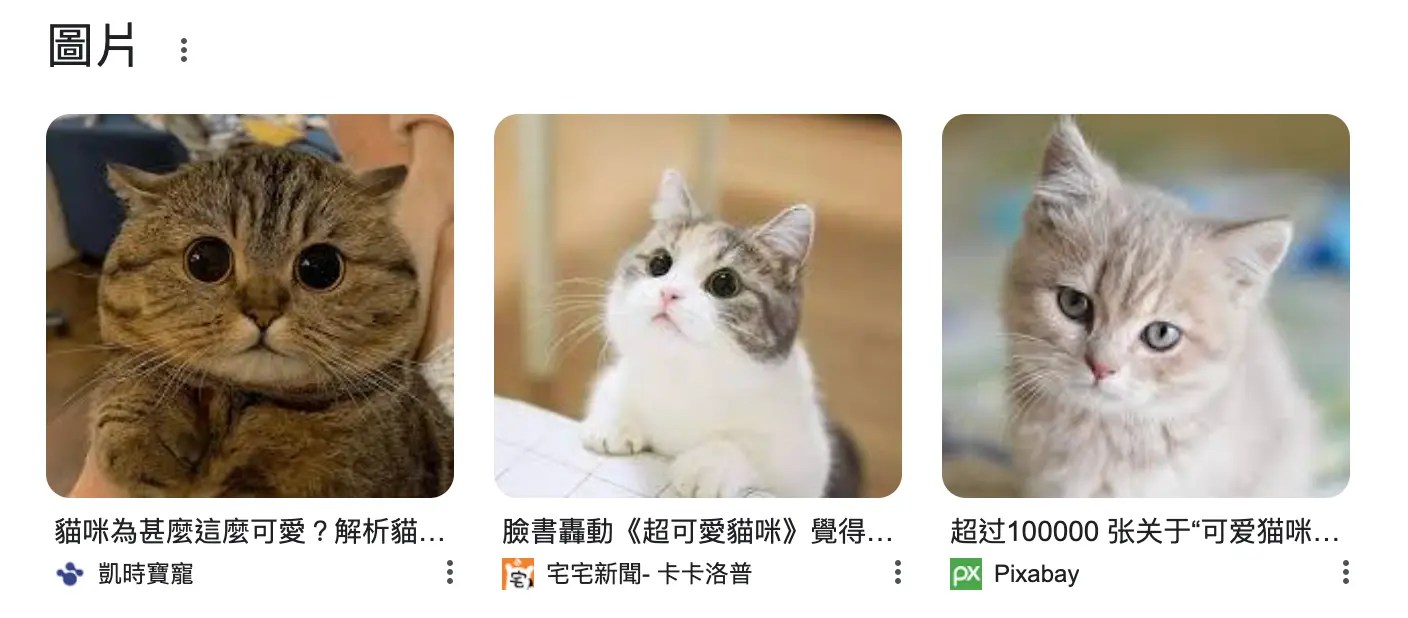Image resolution: width=1408 pixels, height=618 pixels.
Task: Open more options for 宅宅新聞 result
Action: click(898, 573)
